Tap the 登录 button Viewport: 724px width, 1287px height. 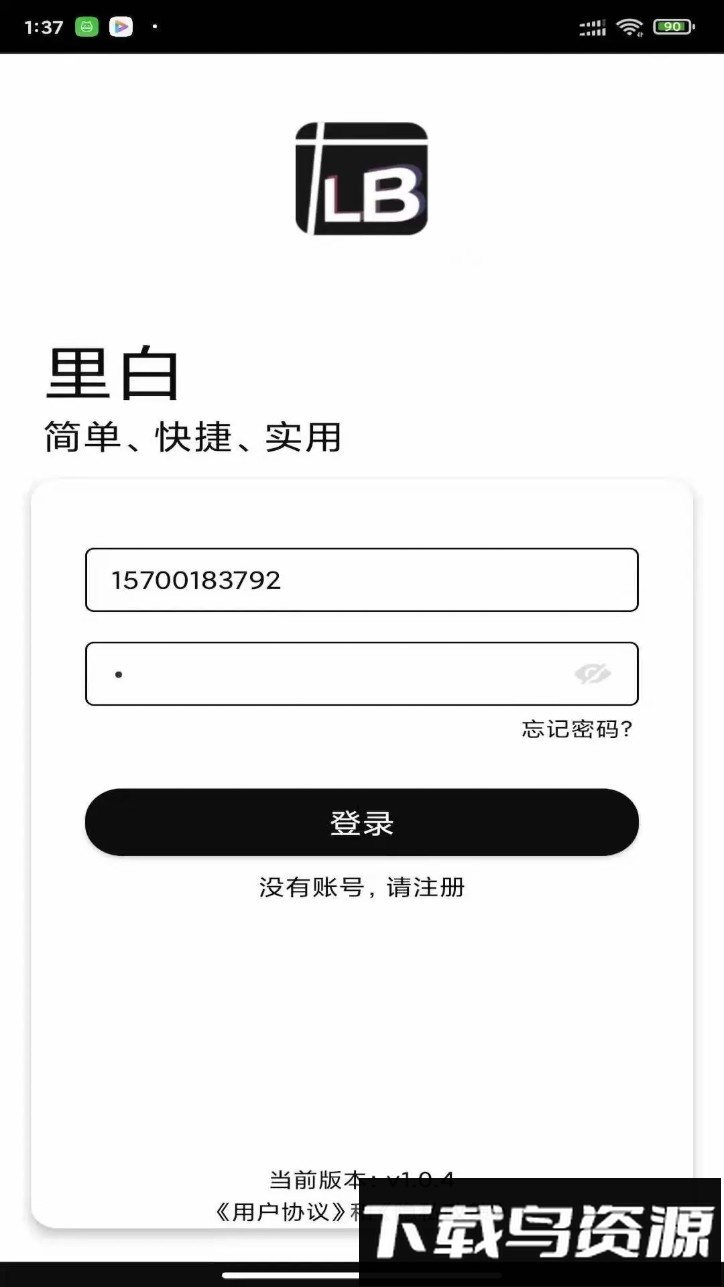coord(361,823)
